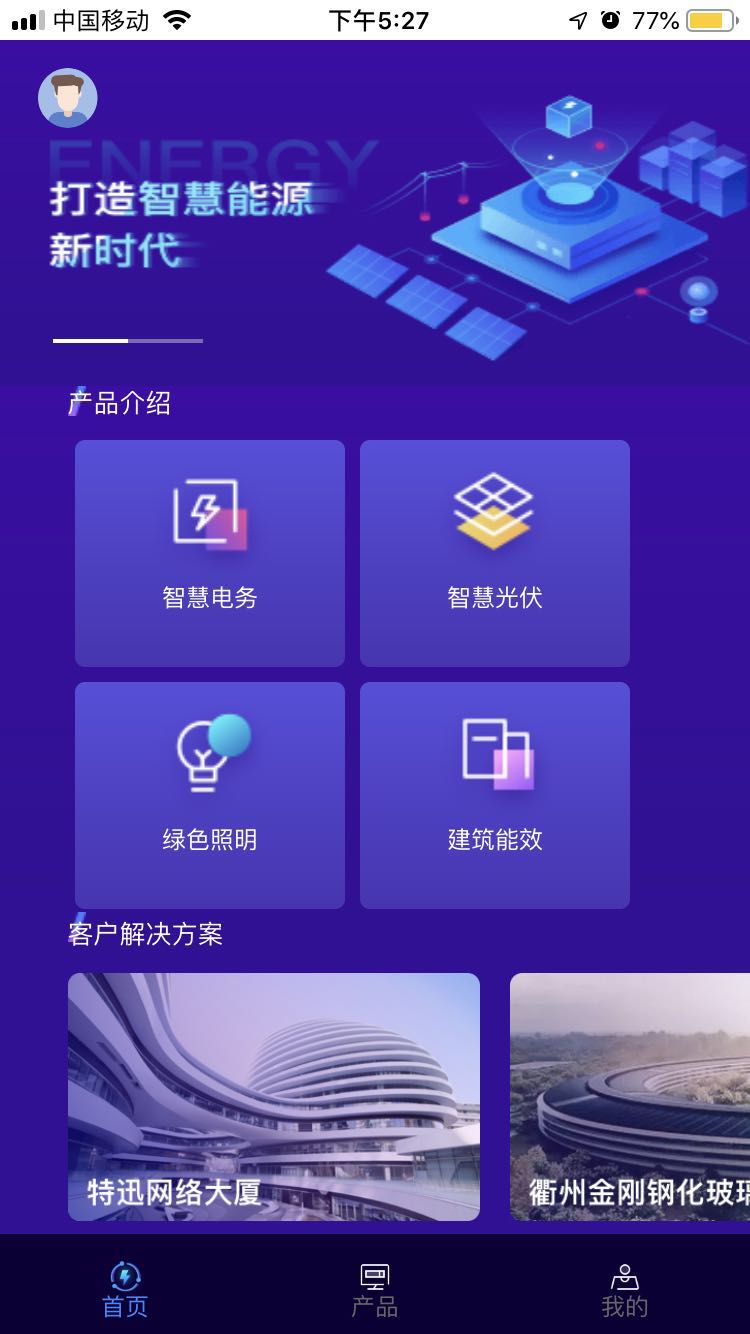Open the user avatar in top corner
Viewport: 750px width, 1334px height.
pos(66,97)
